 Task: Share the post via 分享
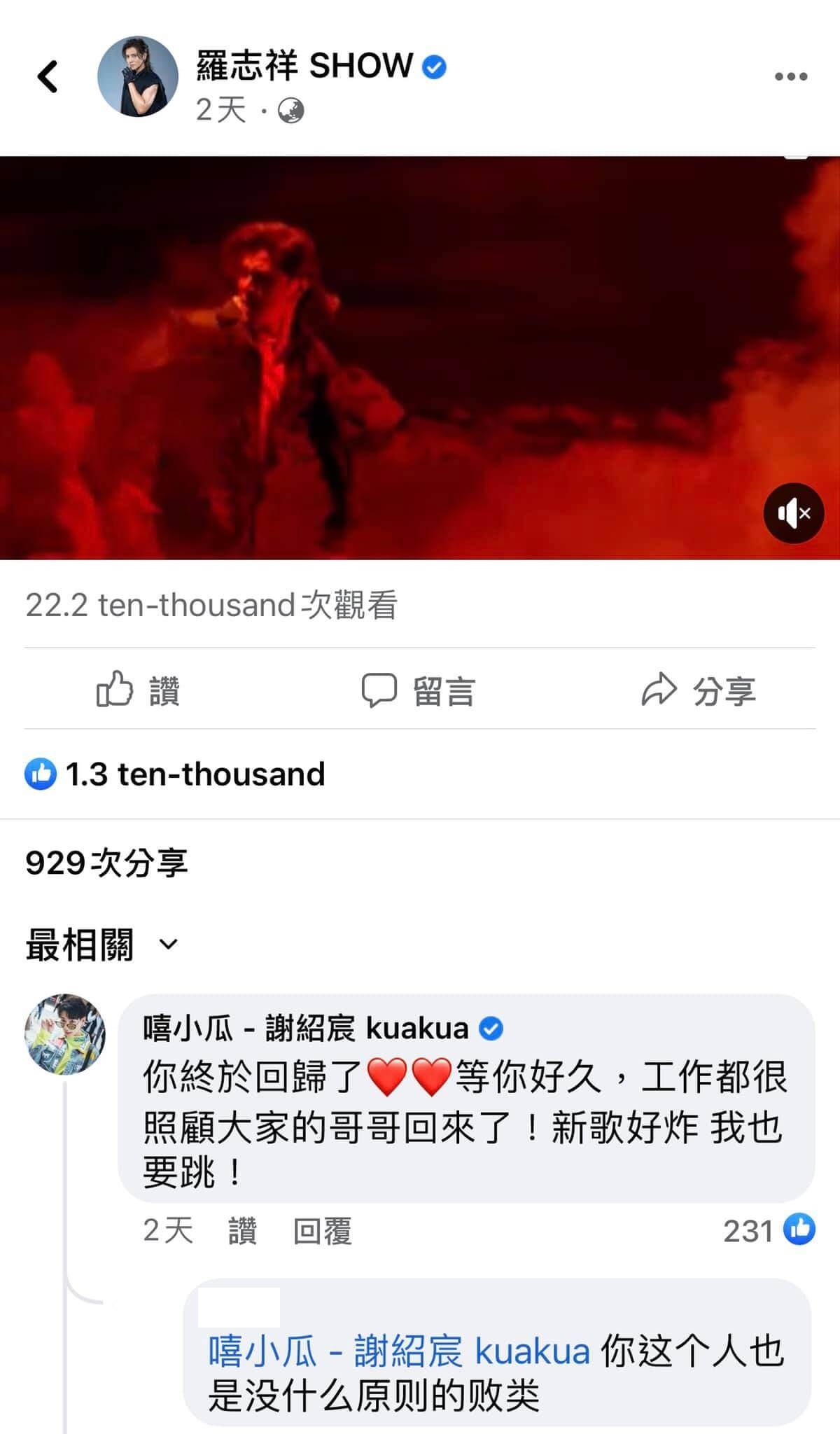click(x=699, y=690)
